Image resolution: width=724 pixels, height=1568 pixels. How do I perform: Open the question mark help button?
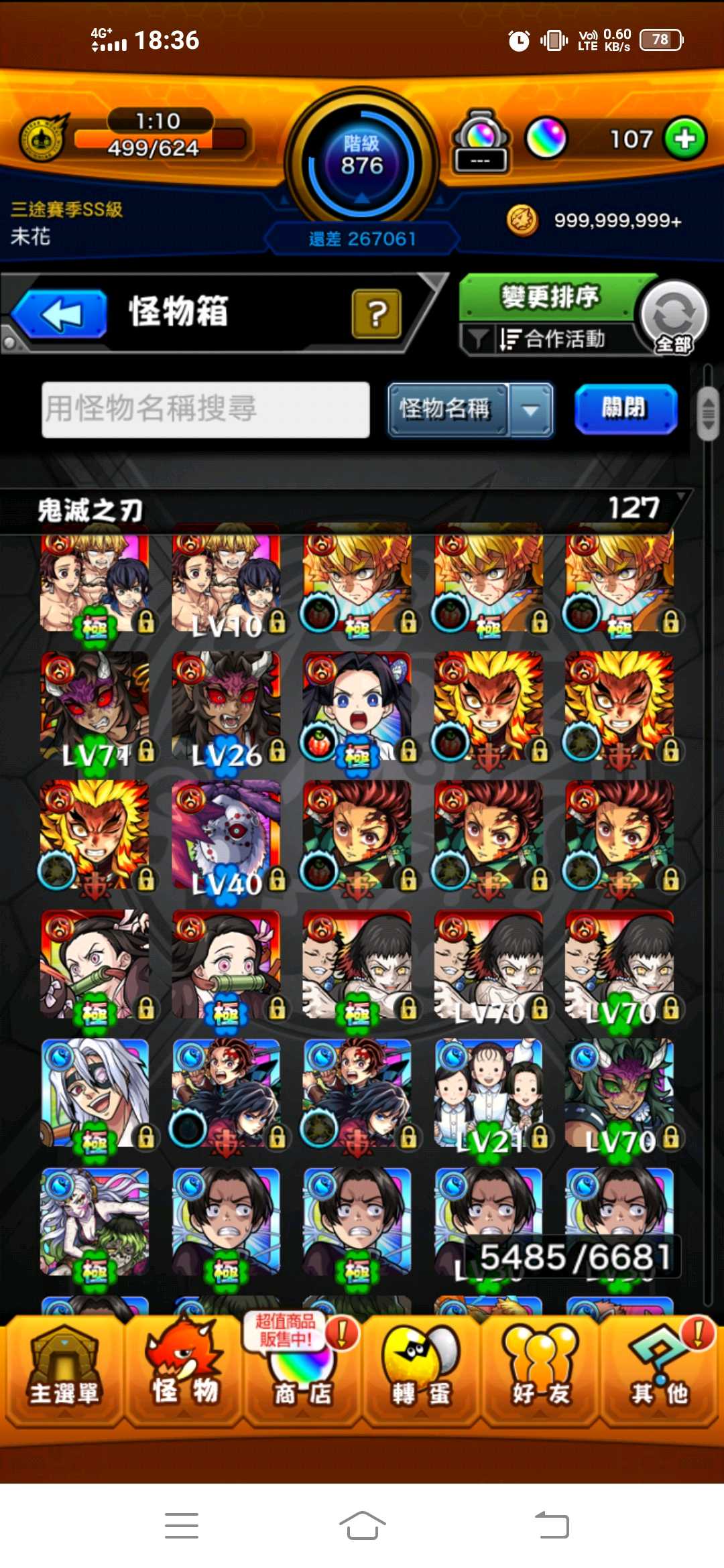pos(376,314)
